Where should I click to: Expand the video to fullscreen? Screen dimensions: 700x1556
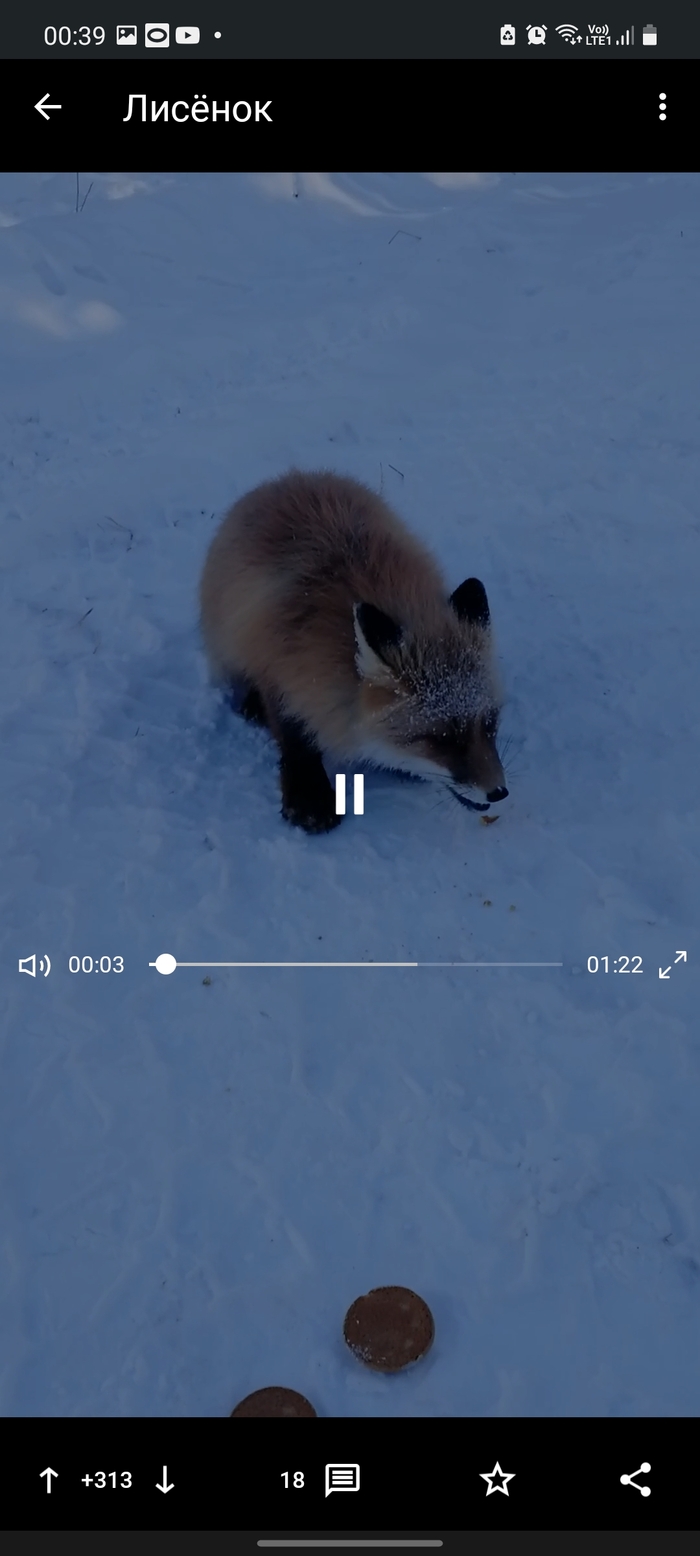tap(672, 965)
